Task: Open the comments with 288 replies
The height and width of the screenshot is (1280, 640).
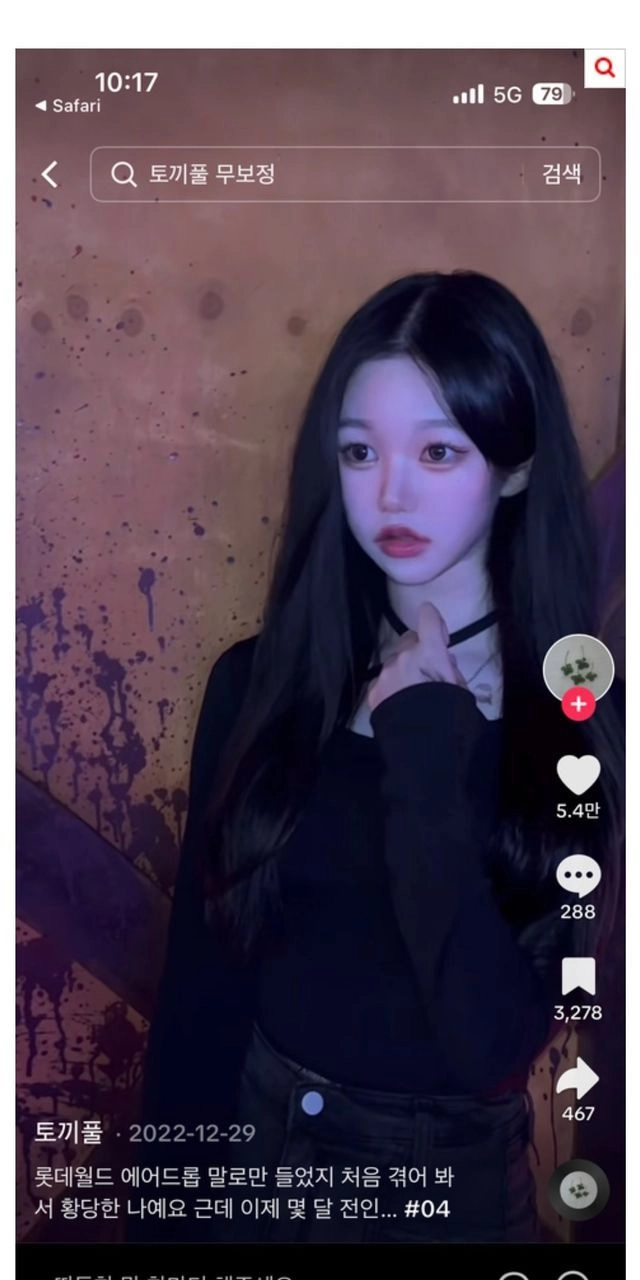Action: click(578, 878)
